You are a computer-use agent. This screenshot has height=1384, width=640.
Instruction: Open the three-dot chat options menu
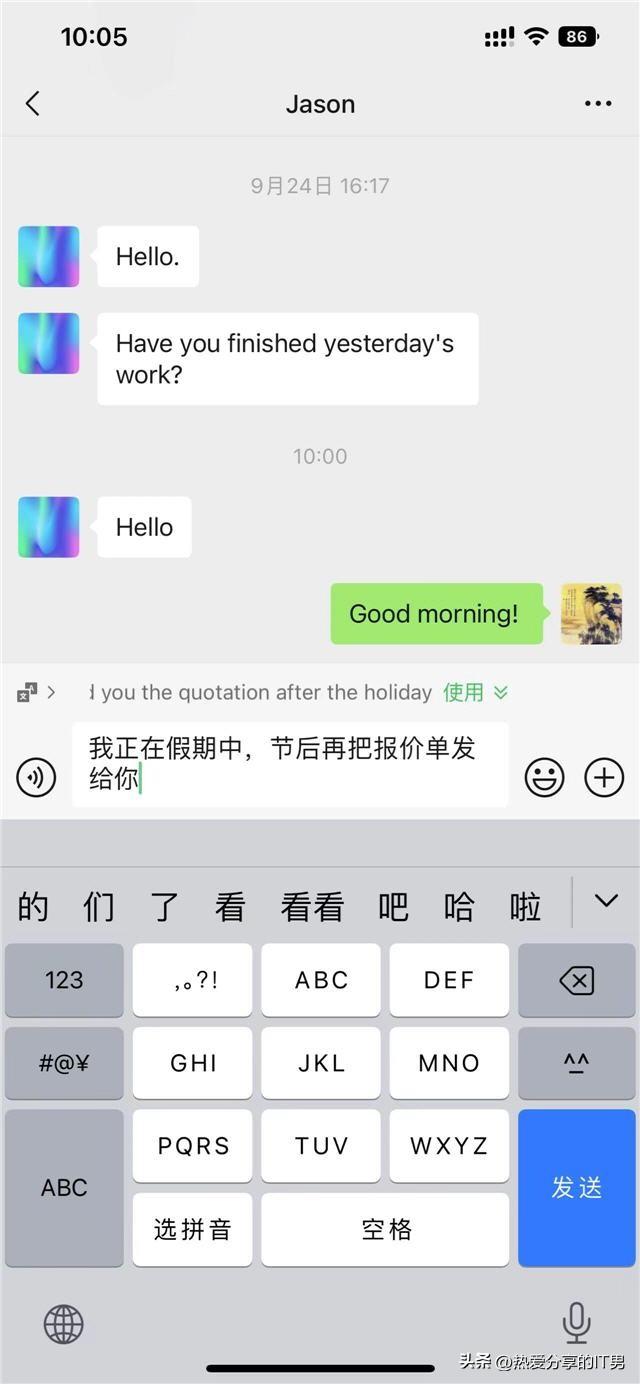point(598,104)
